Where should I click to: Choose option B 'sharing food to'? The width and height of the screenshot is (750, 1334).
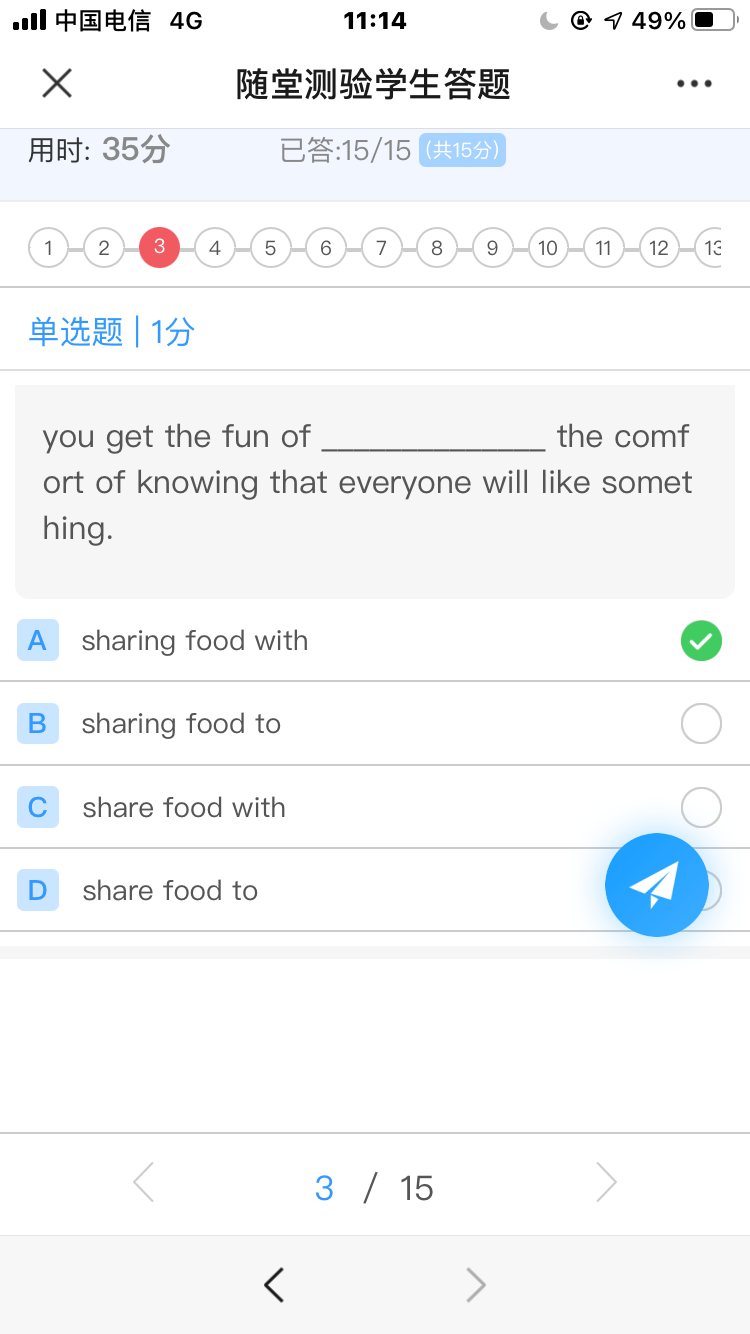(x=375, y=724)
